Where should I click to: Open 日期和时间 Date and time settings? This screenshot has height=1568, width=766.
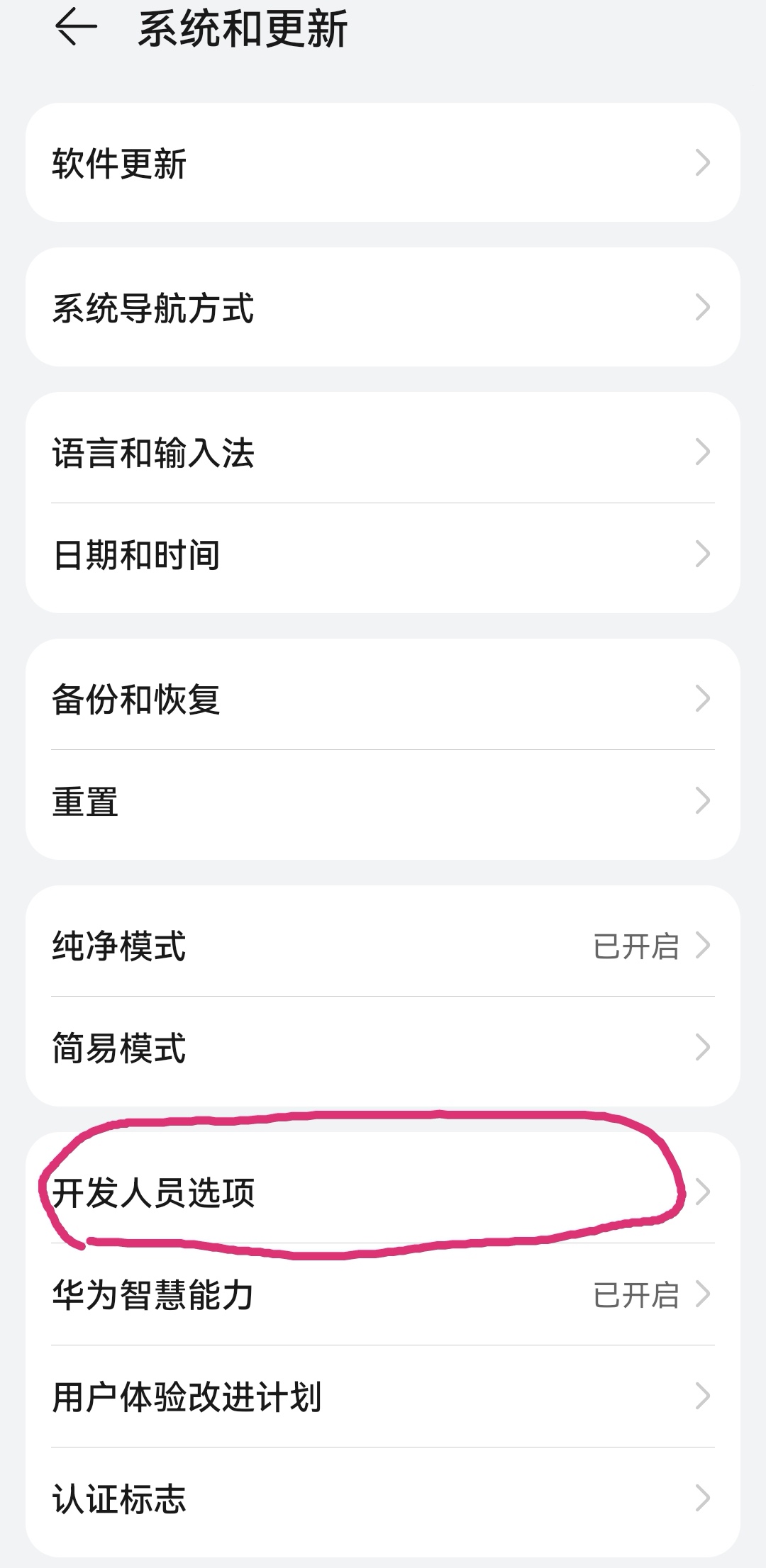(136, 557)
